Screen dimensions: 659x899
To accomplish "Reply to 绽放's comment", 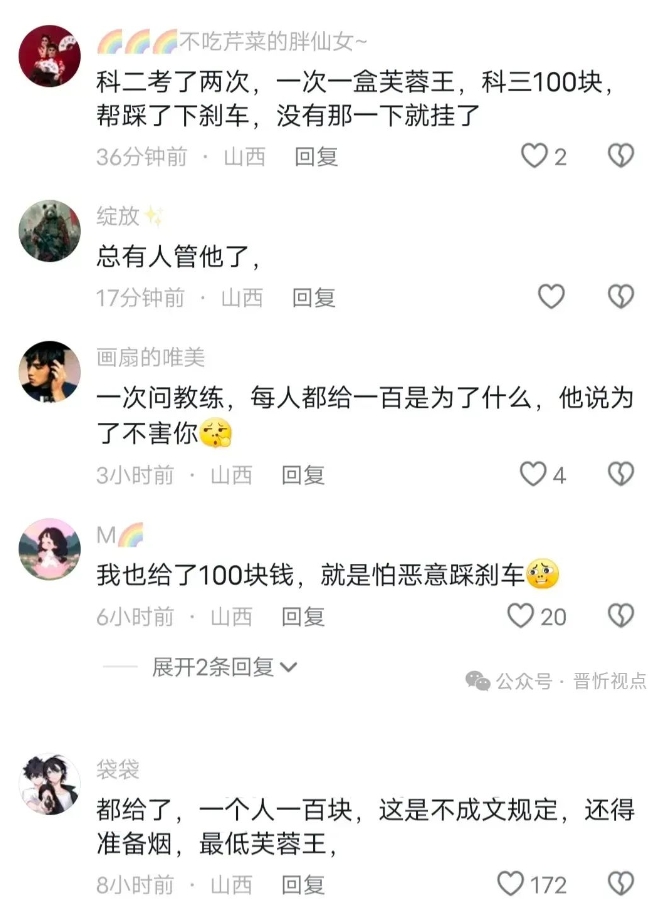I will click(x=313, y=297).
